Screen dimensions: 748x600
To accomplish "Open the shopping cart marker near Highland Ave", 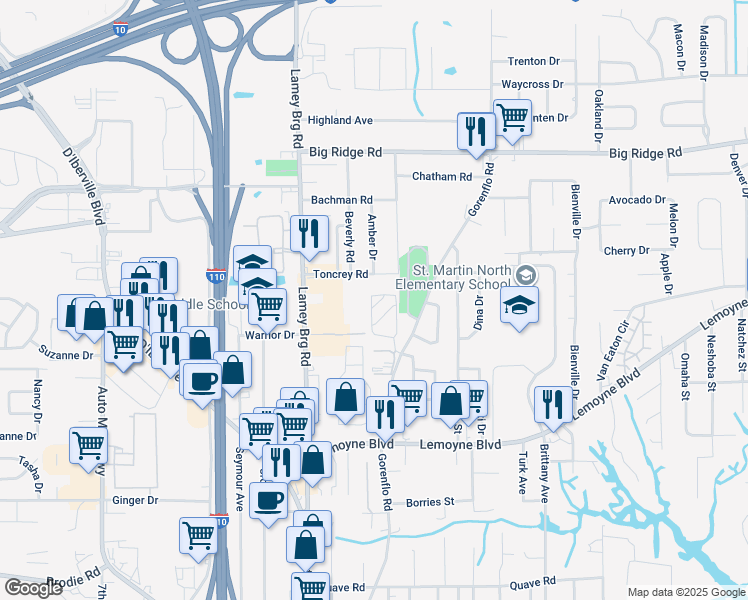I will click(513, 118).
